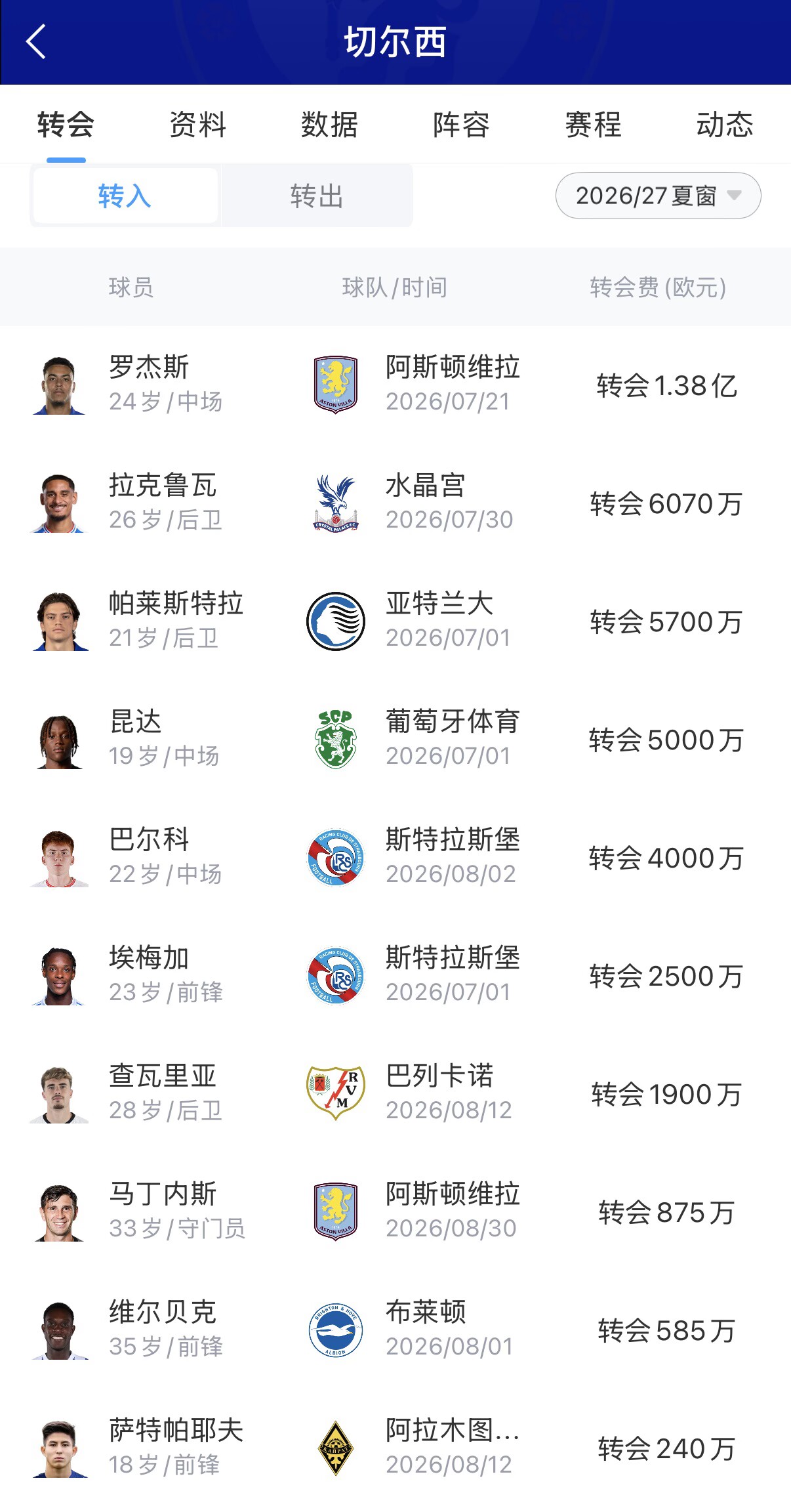
Task: Switch to the 资料 tab
Action: (197, 125)
